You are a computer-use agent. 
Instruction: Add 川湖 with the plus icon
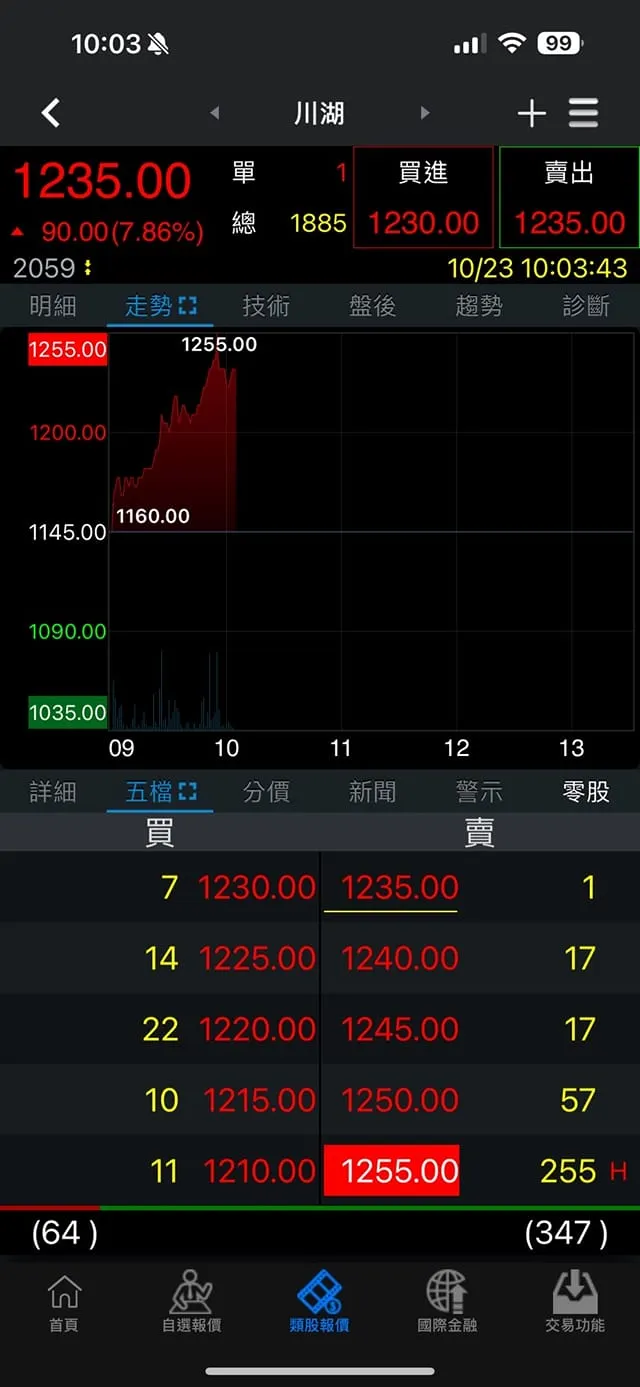[531, 113]
